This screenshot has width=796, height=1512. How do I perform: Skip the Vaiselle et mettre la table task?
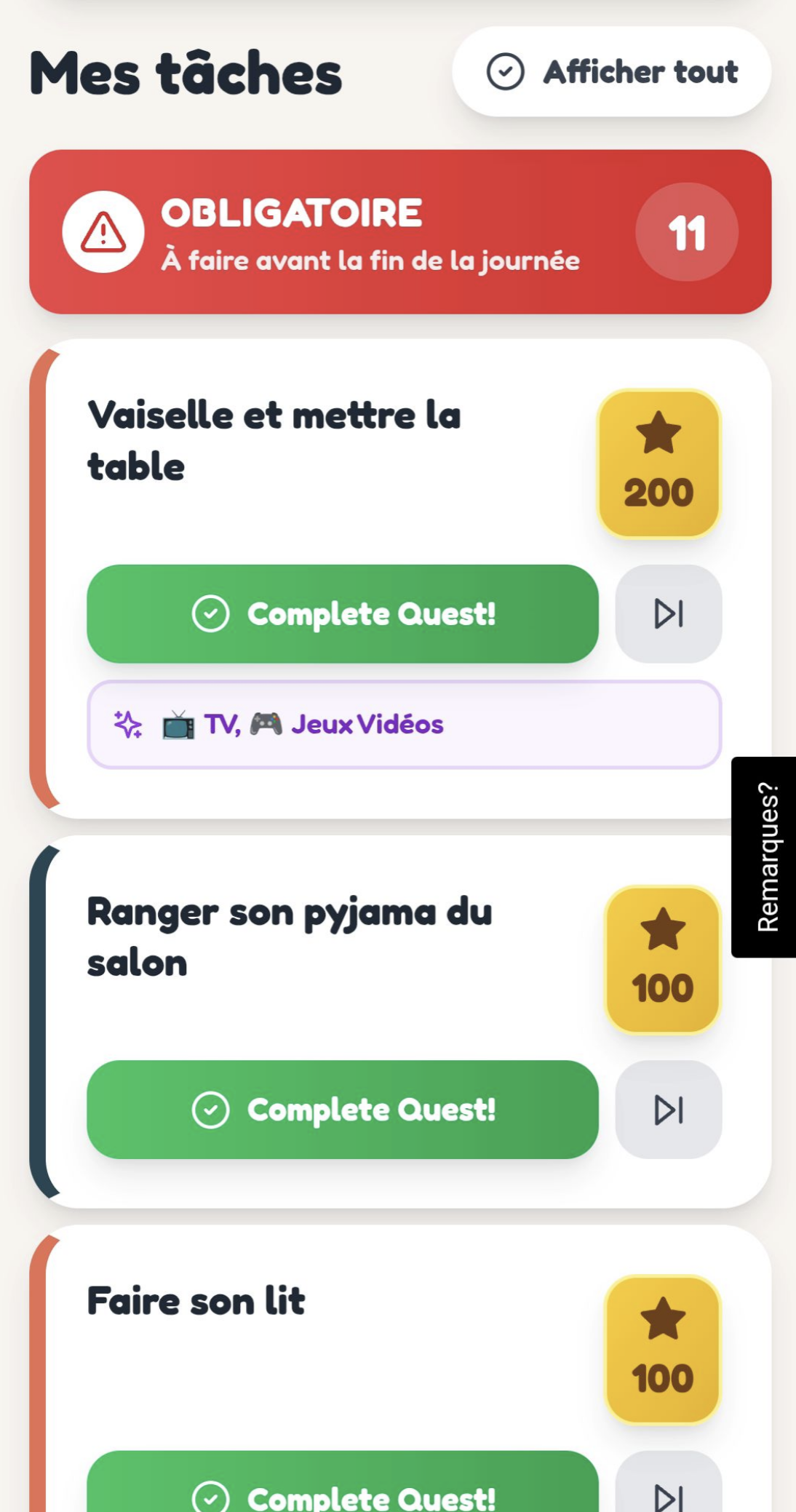pos(668,614)
